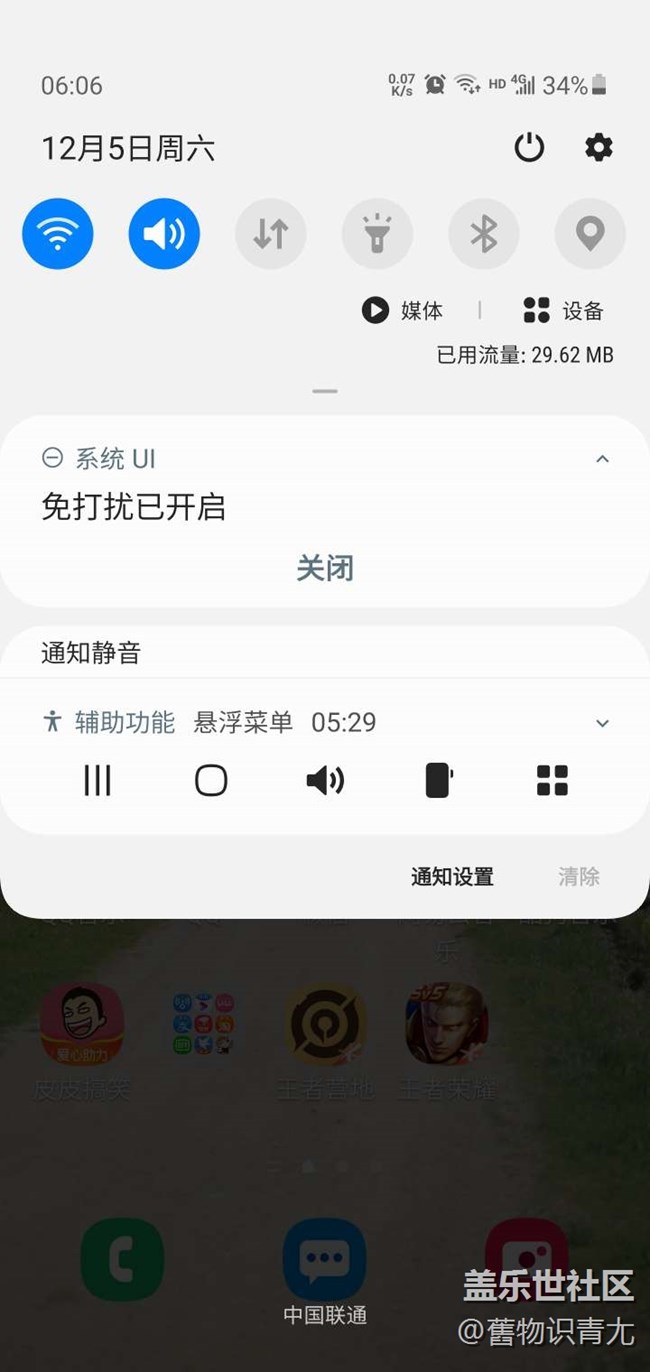The height and width of the screenshot is (1372, 650).
Task: Tap 关闭 to turn off Do Not Disturb
Action: [x=325, y=568]
